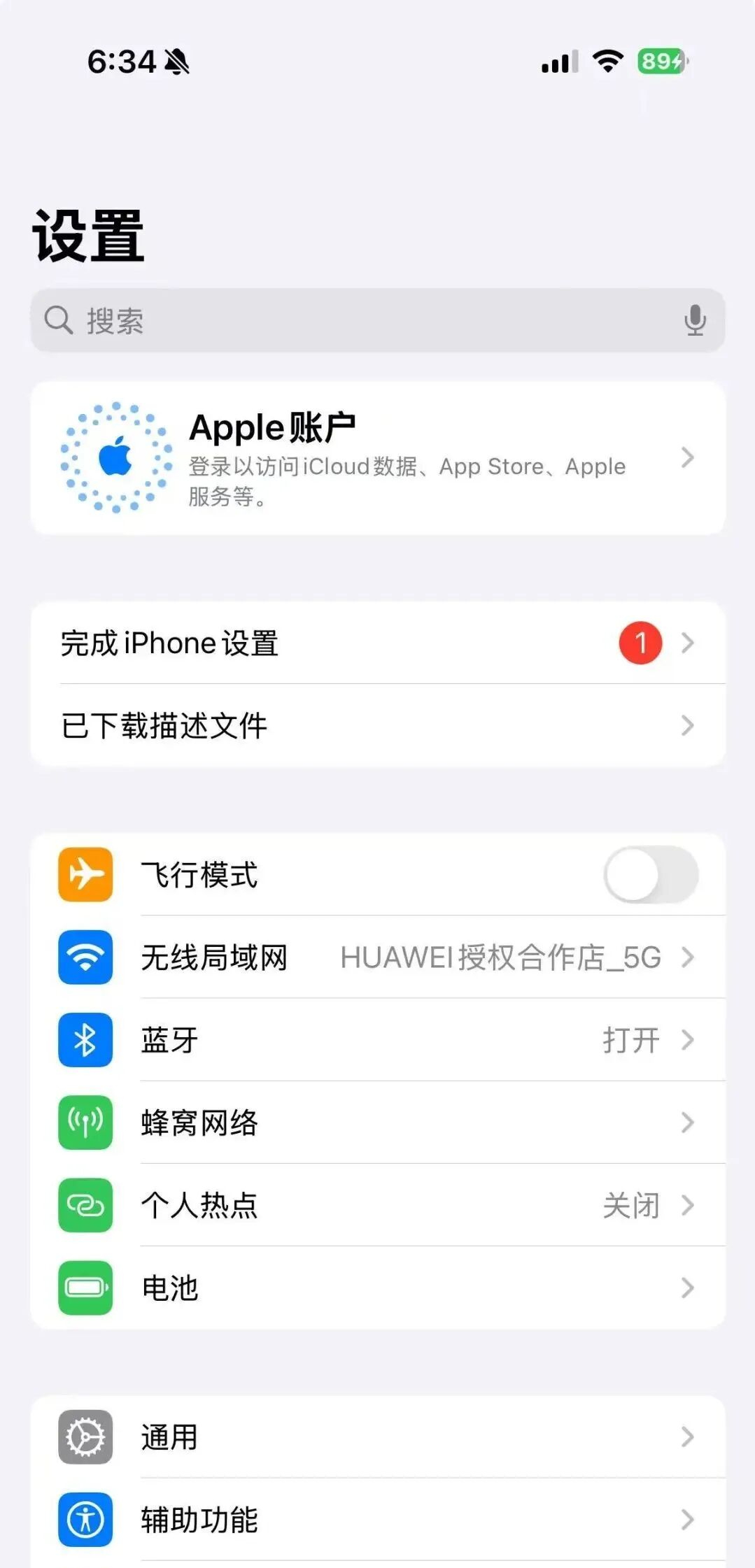Select the 蓝牙 Bluetooth icon
Screen dimensions: 755x1568
click(84, 1040)
